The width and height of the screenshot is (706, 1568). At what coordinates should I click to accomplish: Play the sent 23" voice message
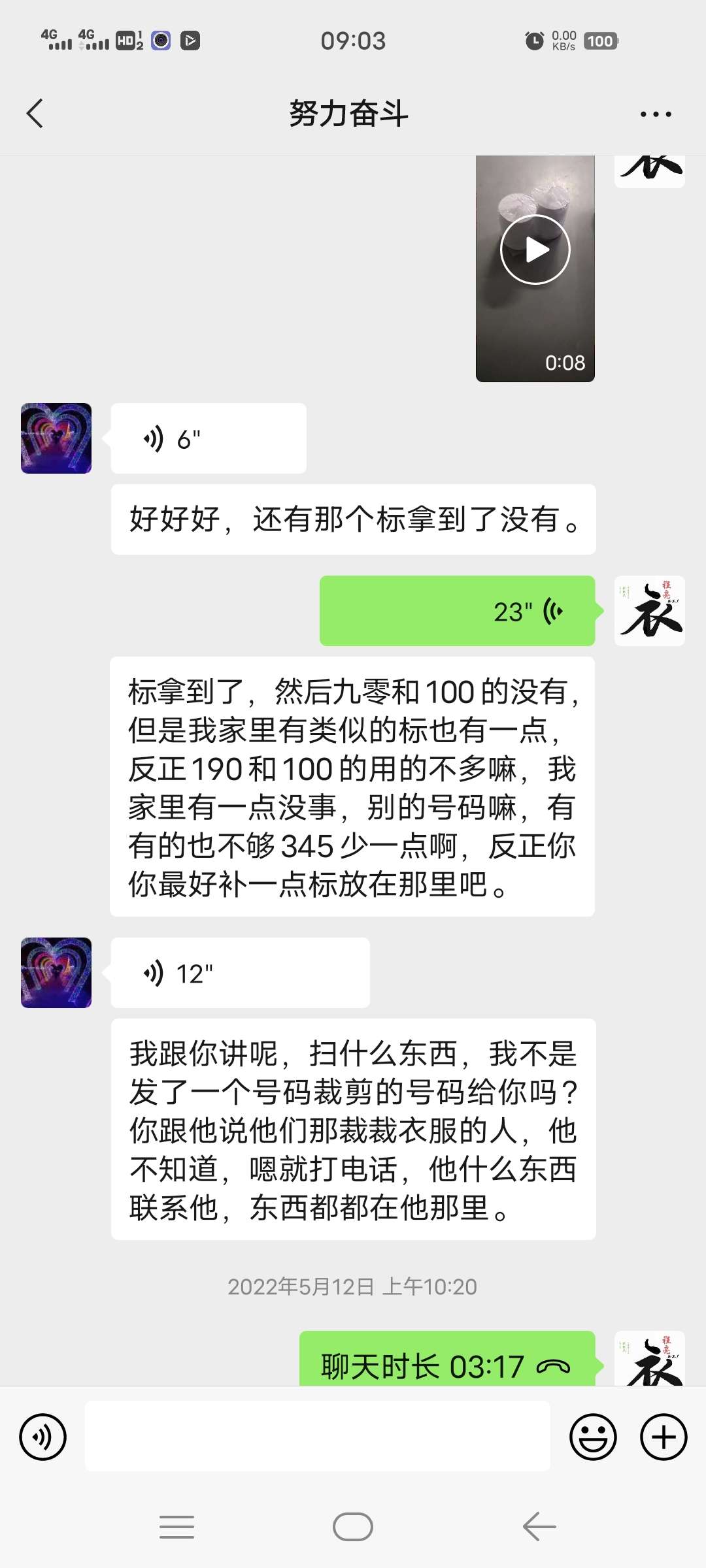coord(457,612)
